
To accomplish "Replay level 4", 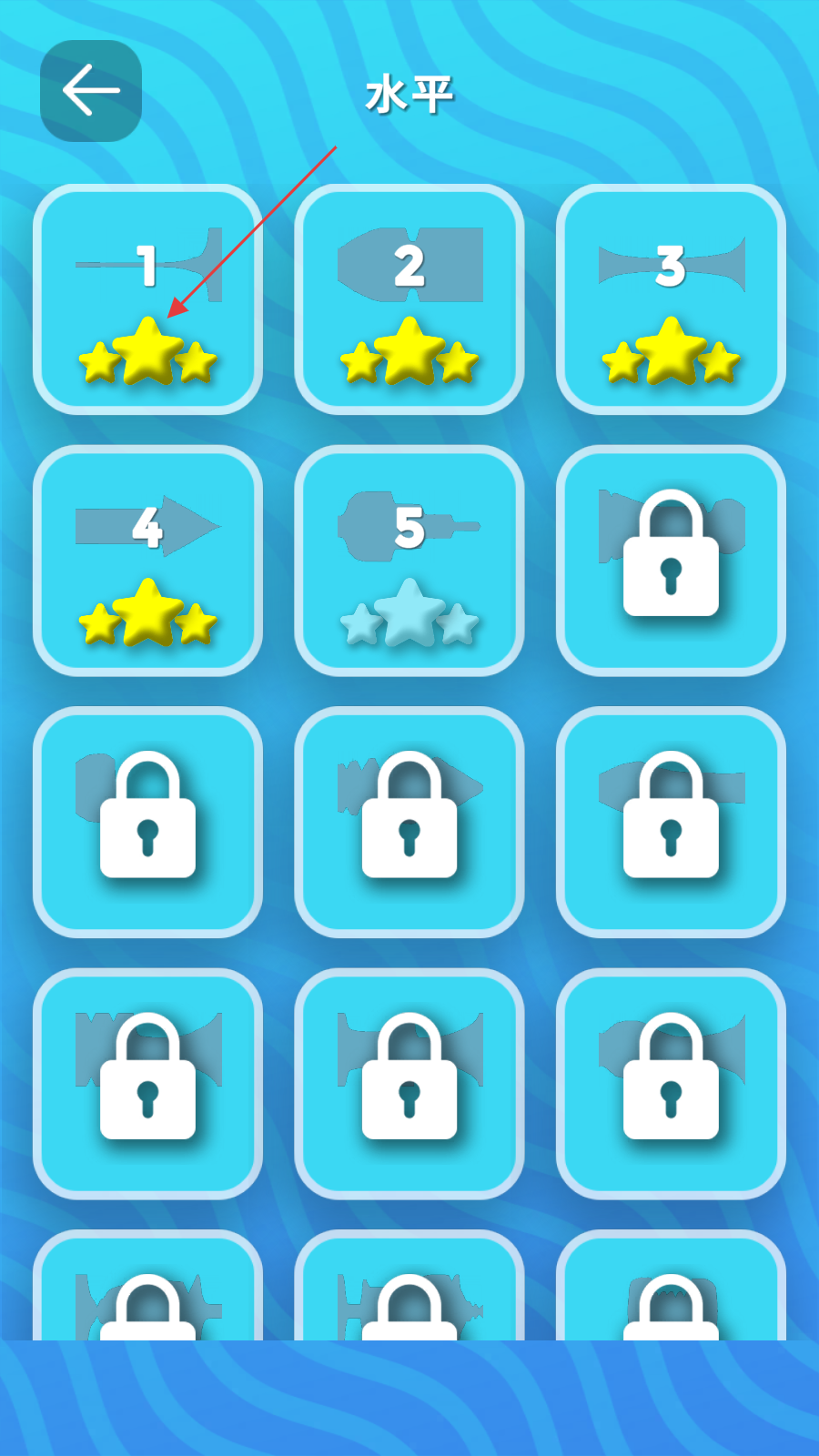I will pyautogui.click(x=147, y=561).
